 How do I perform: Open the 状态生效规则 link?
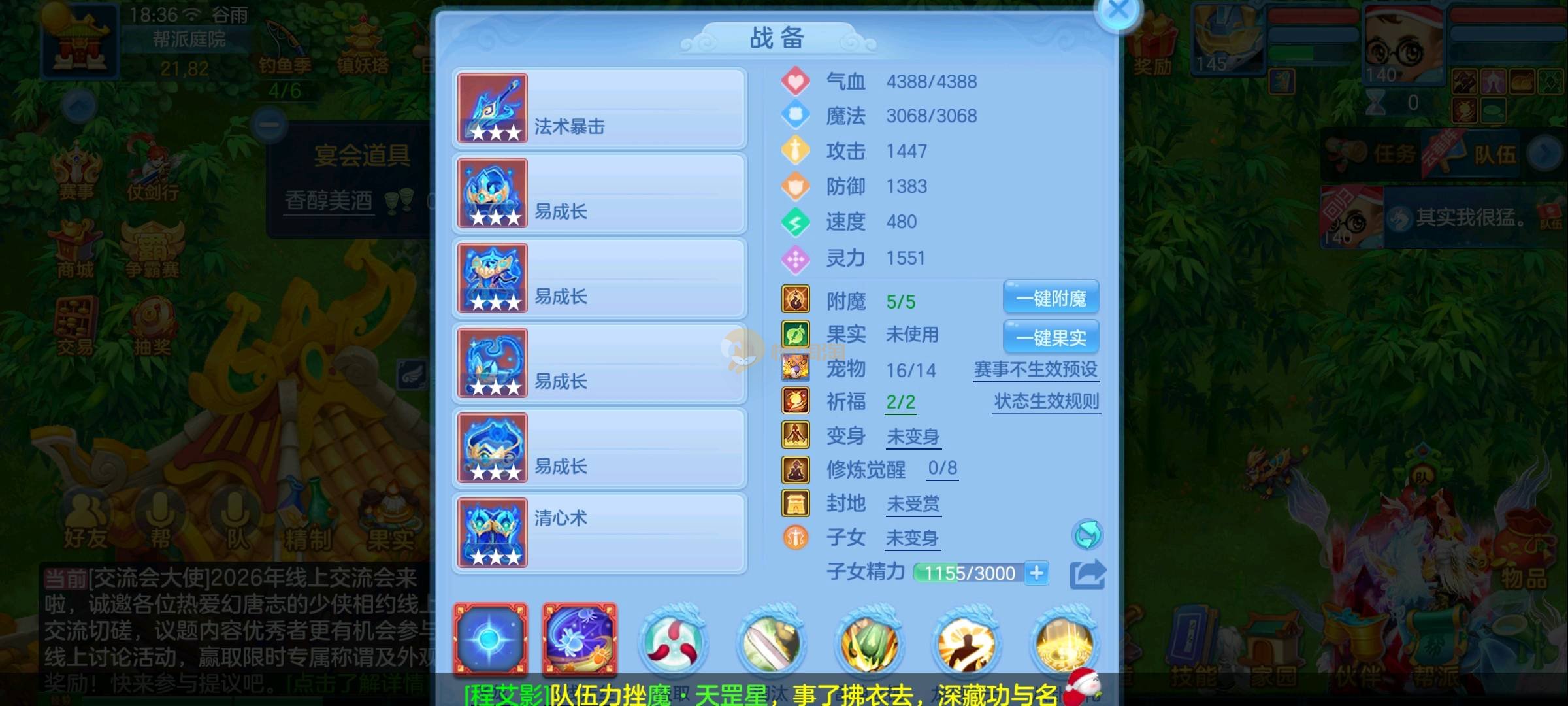1046,401
